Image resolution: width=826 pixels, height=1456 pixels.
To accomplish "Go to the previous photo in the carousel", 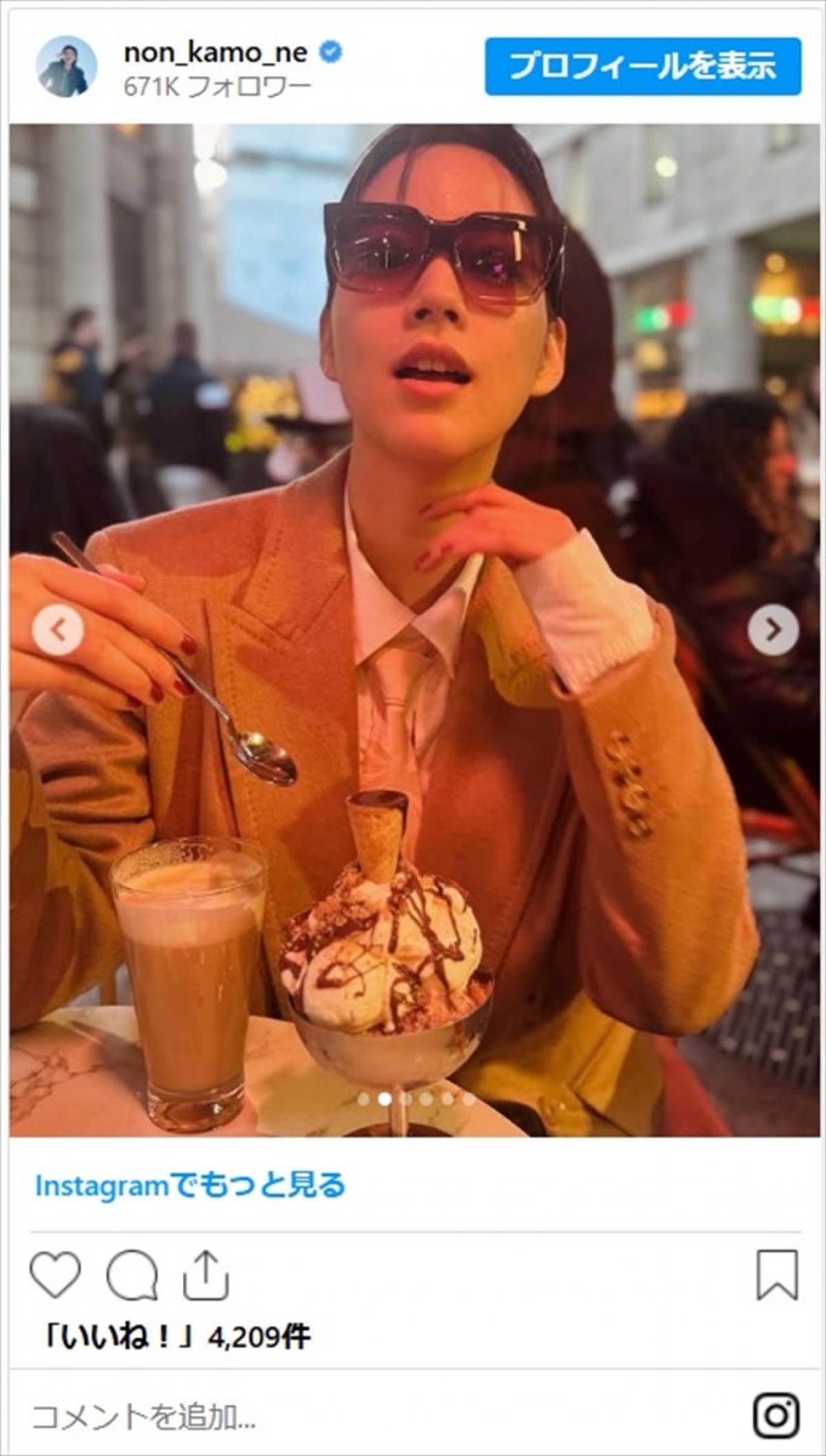I will tap(59, 630).
